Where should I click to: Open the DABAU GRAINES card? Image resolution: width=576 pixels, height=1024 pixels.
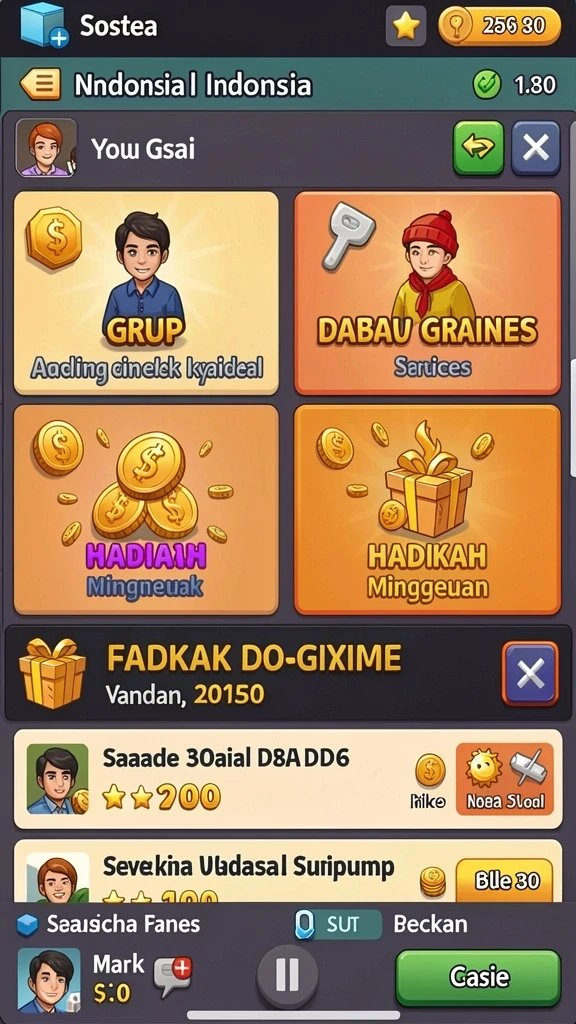[x=428, y=293]
